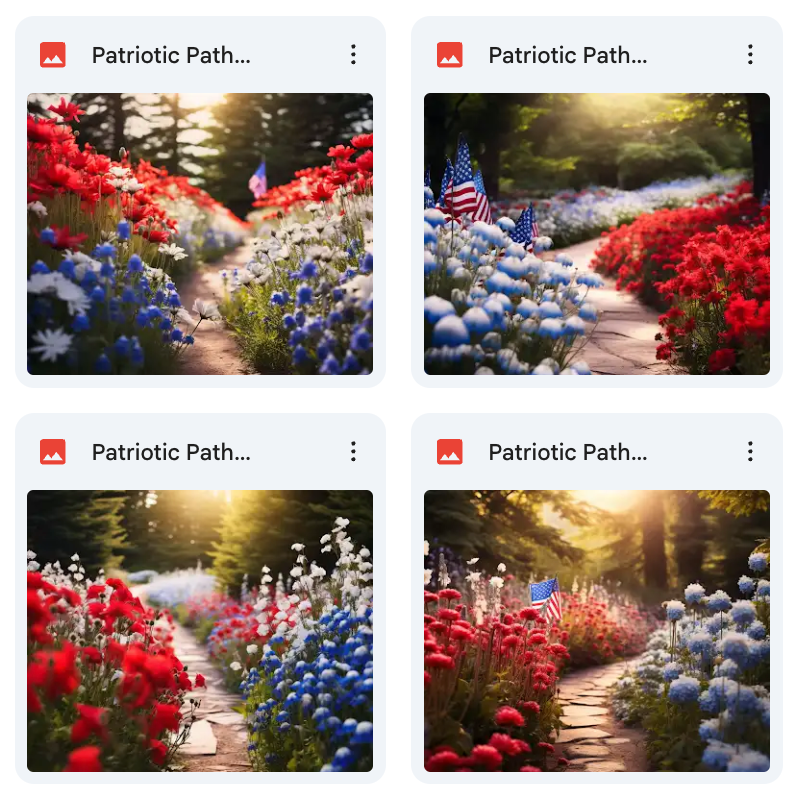Viewport: 800px width, 790px height.
Task: Open more options for the flagless flower path file
Action: click(x=353, y=452)
